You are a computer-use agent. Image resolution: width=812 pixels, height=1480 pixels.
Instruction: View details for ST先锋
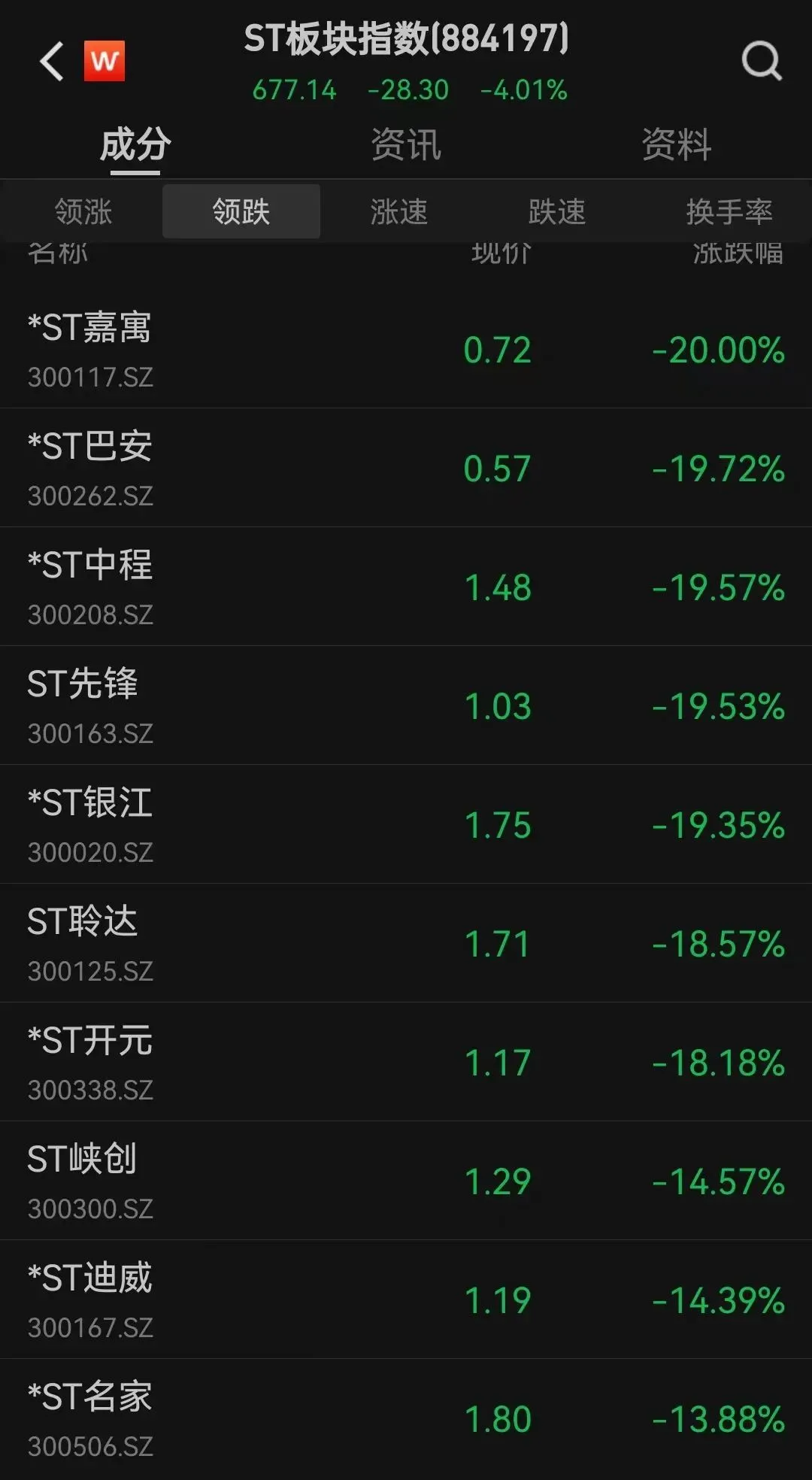point(406,705)
